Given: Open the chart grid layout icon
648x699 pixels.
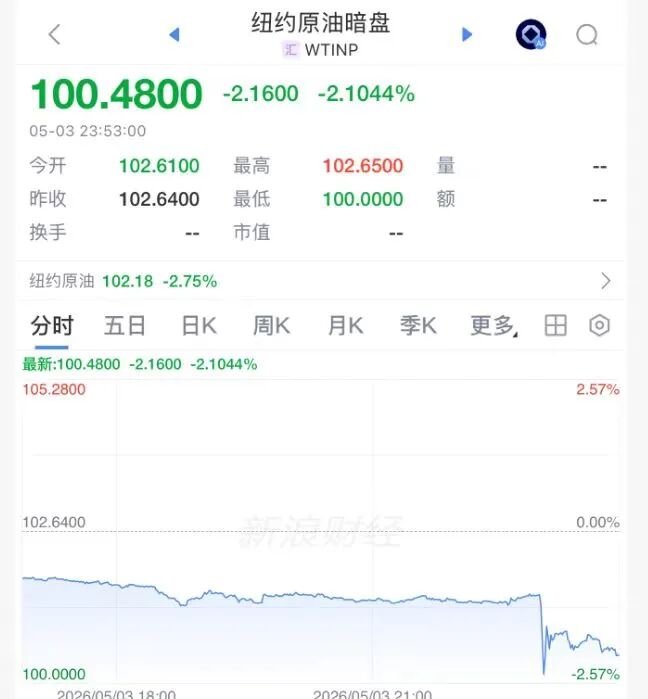Looking at the screenshot, I should pyautogui.click(x=556, y=325).
